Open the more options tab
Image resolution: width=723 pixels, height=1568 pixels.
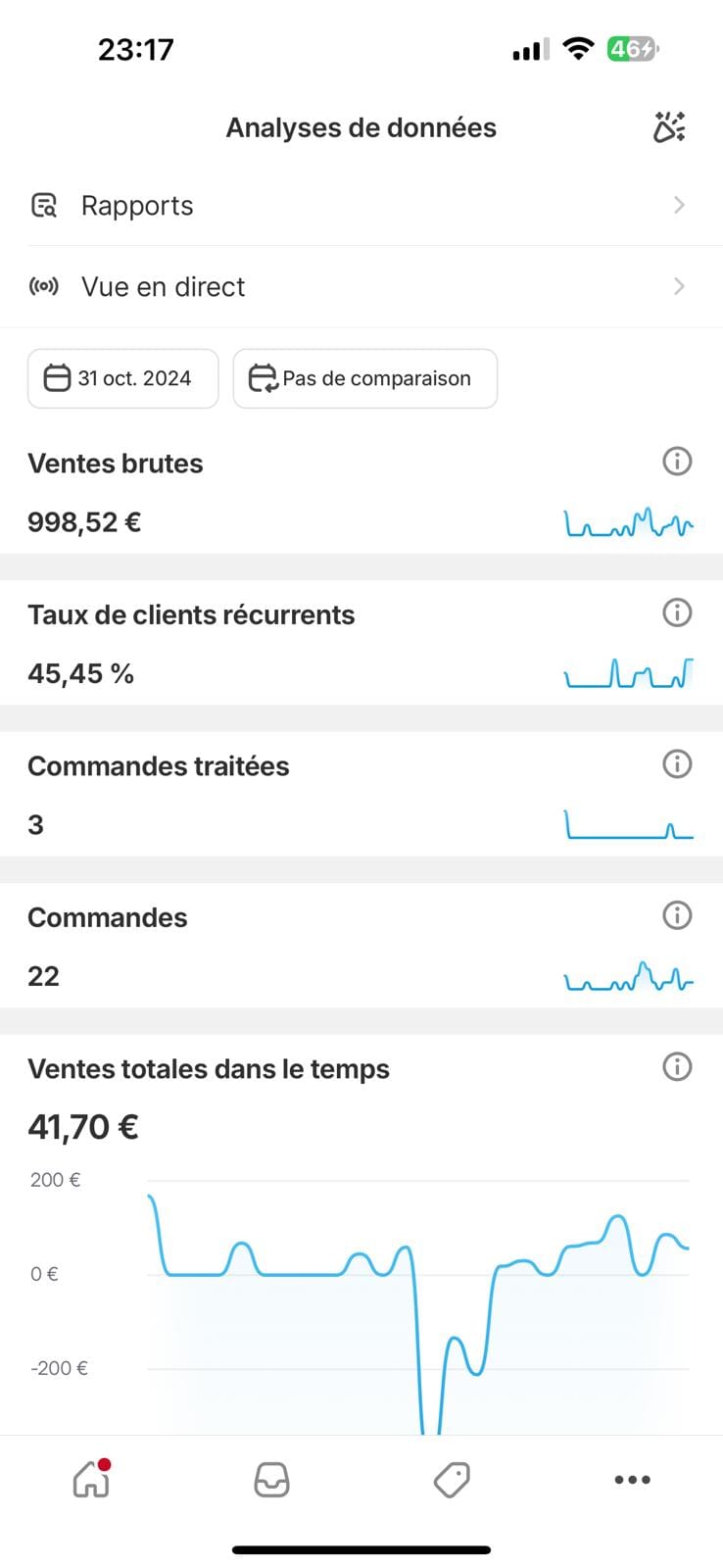click(x=632, y=1480)
